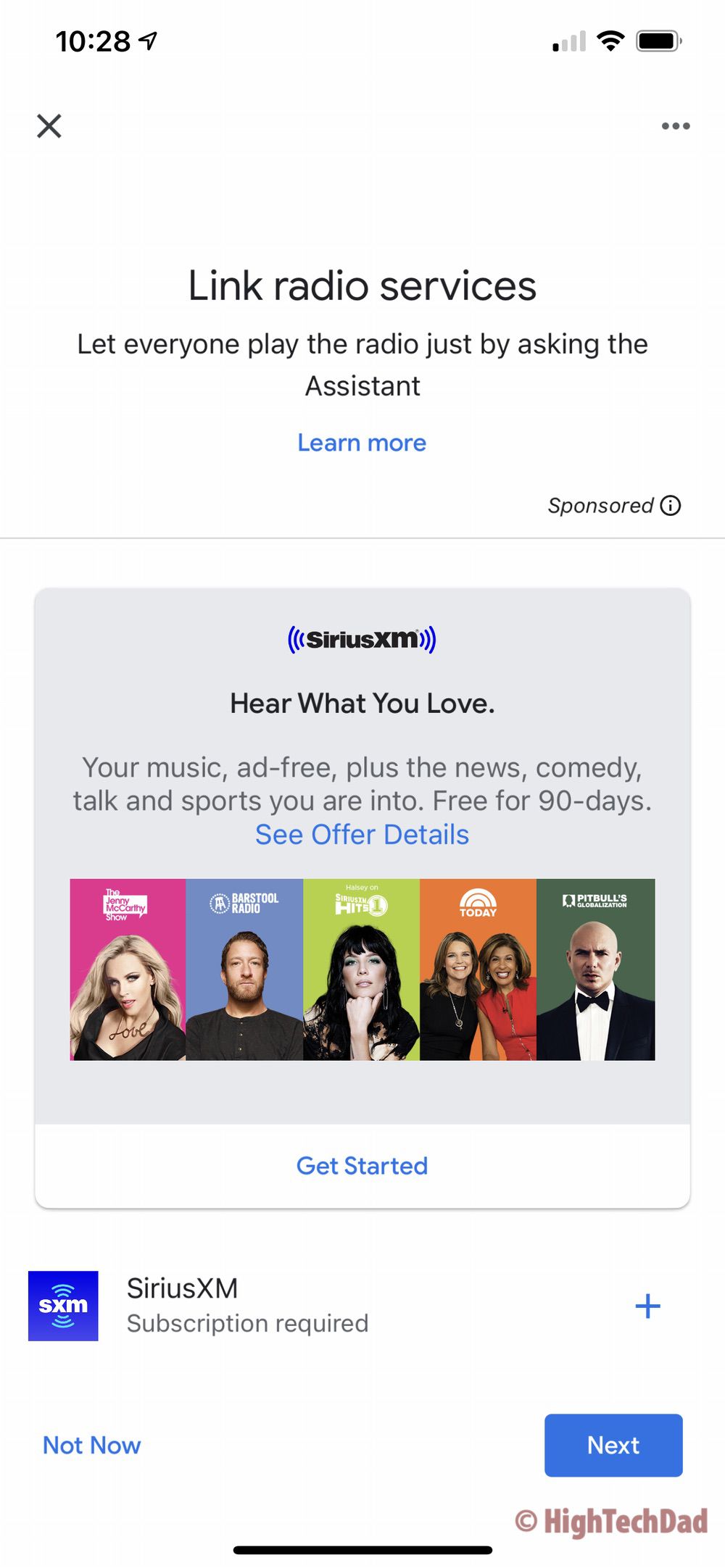Tap the Sponsored info icon

click(671, 505)
